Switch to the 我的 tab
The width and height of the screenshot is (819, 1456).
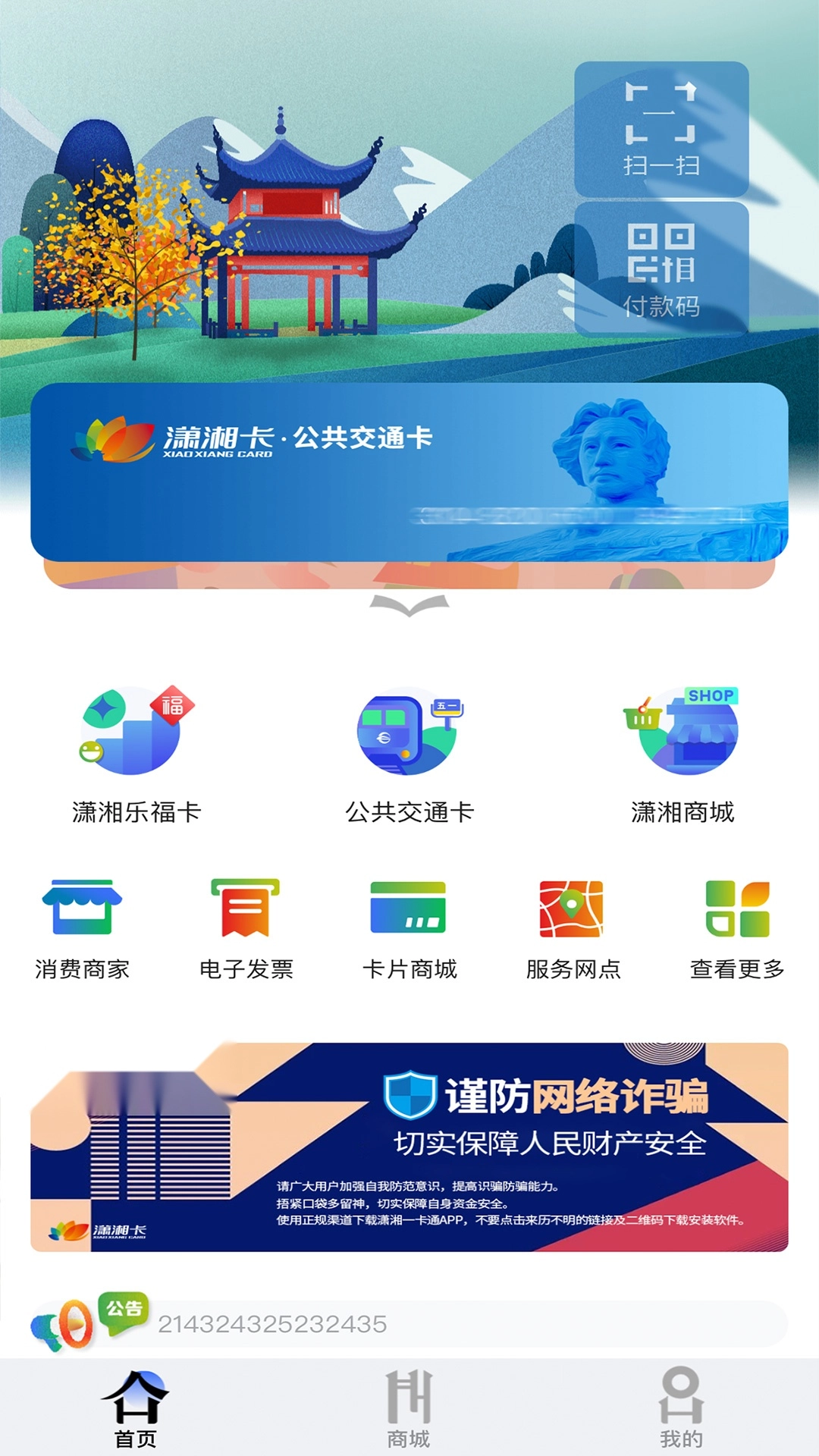[681, 1409]
